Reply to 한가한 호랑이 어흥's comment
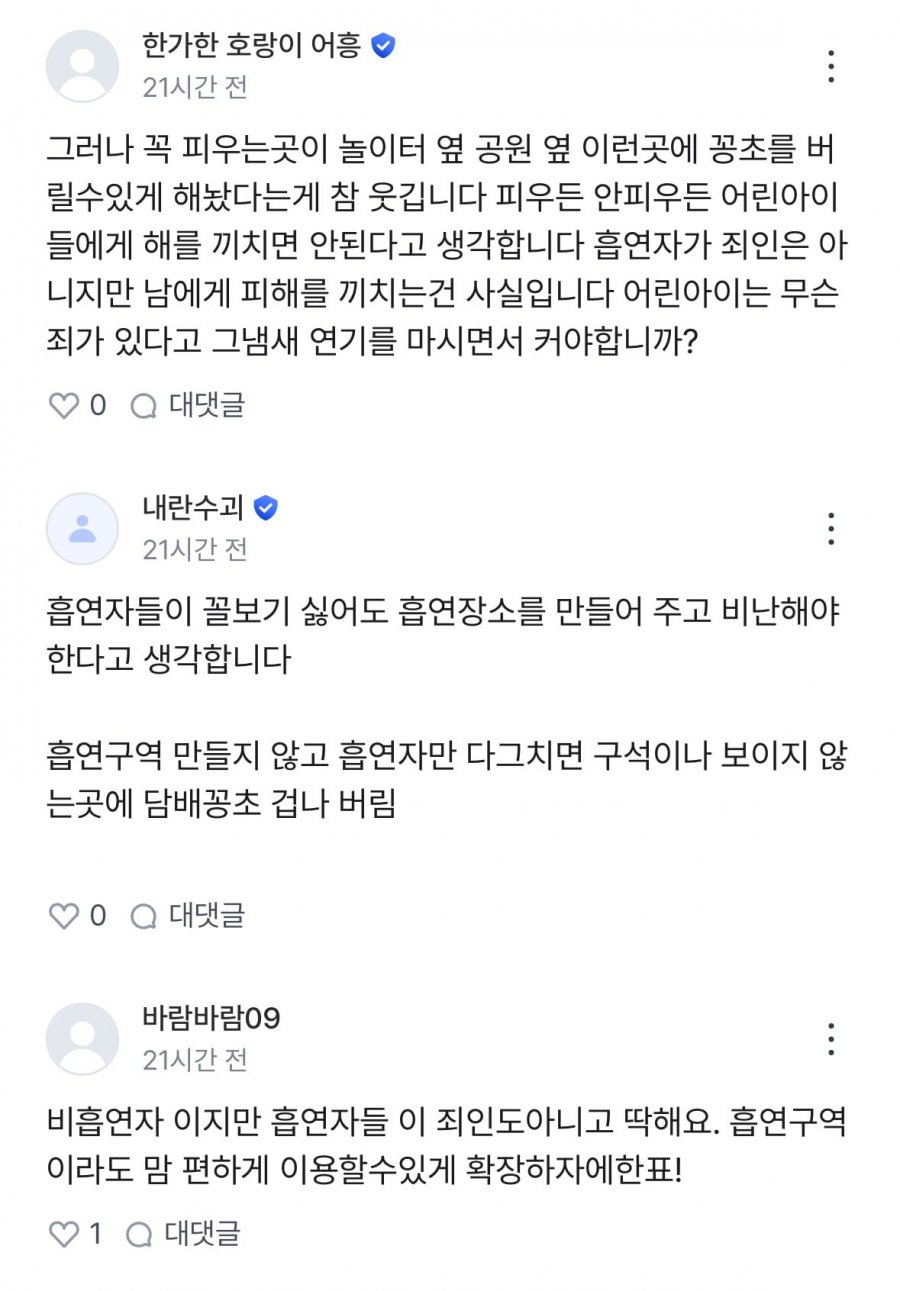900x1291 pixels. 188,405
